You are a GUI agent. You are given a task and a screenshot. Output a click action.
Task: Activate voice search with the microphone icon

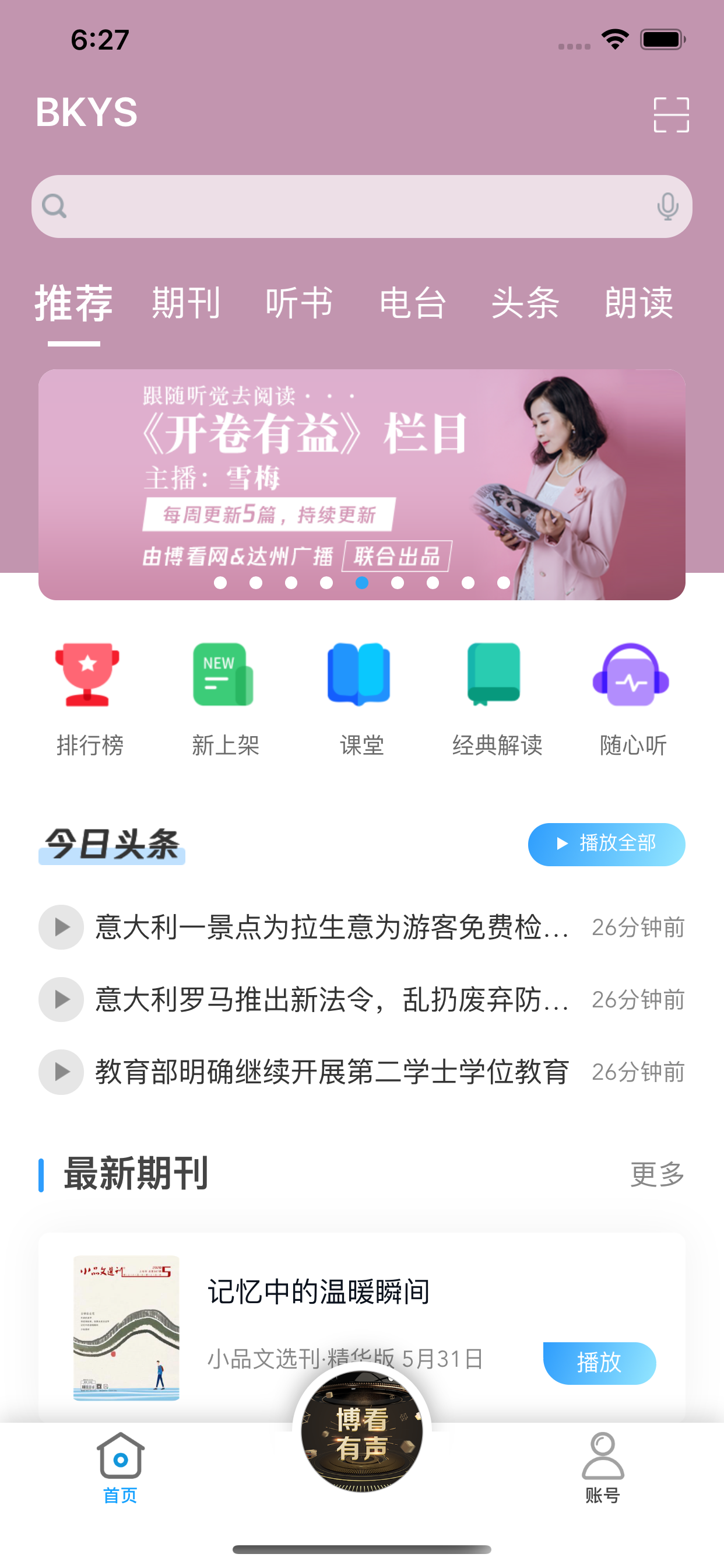point(667,206)
